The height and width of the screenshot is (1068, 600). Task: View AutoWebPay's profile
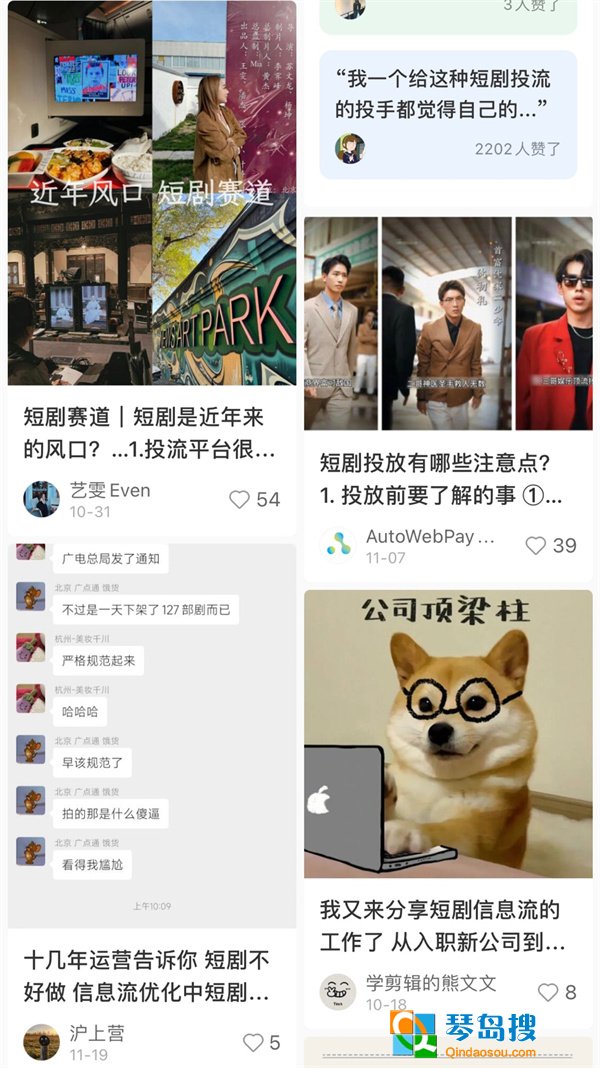coord(338,545)
